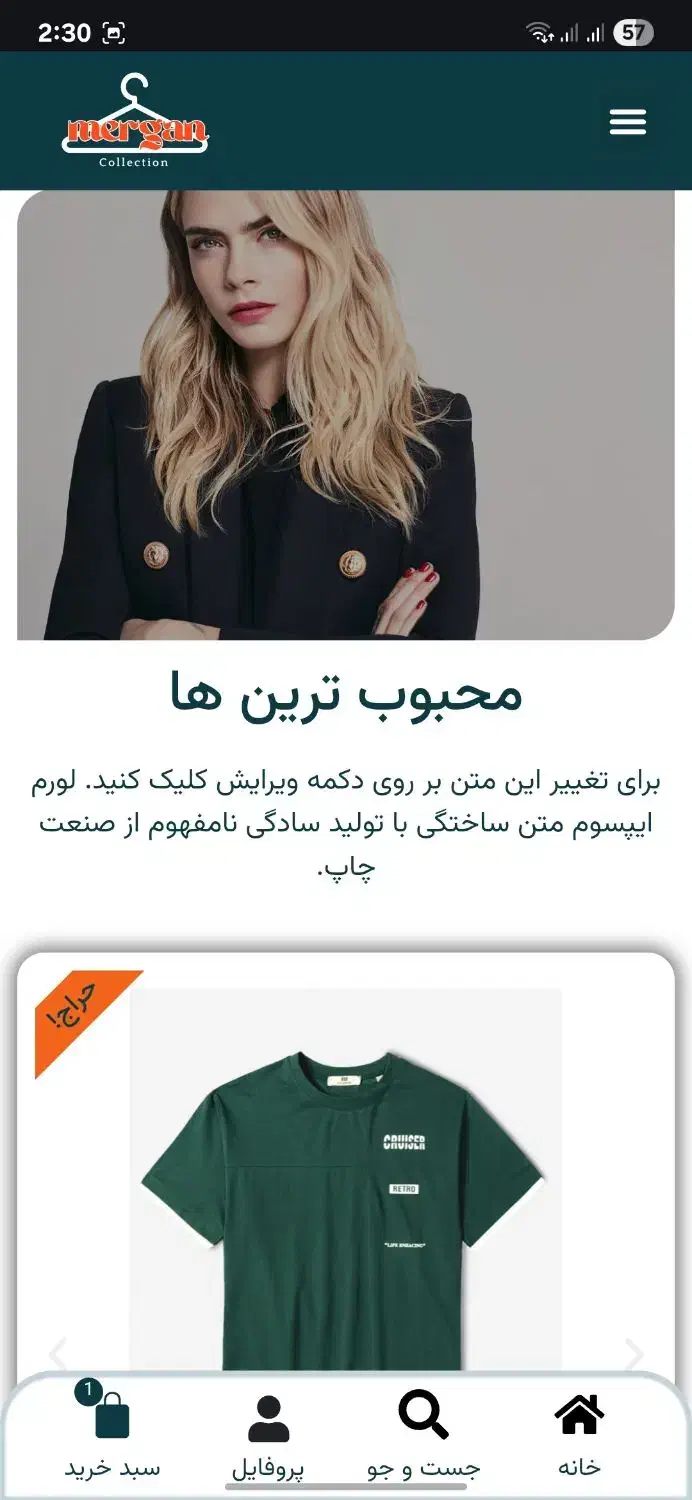Go to the خانه (Home) tab
The height and width of the screenshot is (1500, 692).
pyautogui.click(x=580, y=1436)
